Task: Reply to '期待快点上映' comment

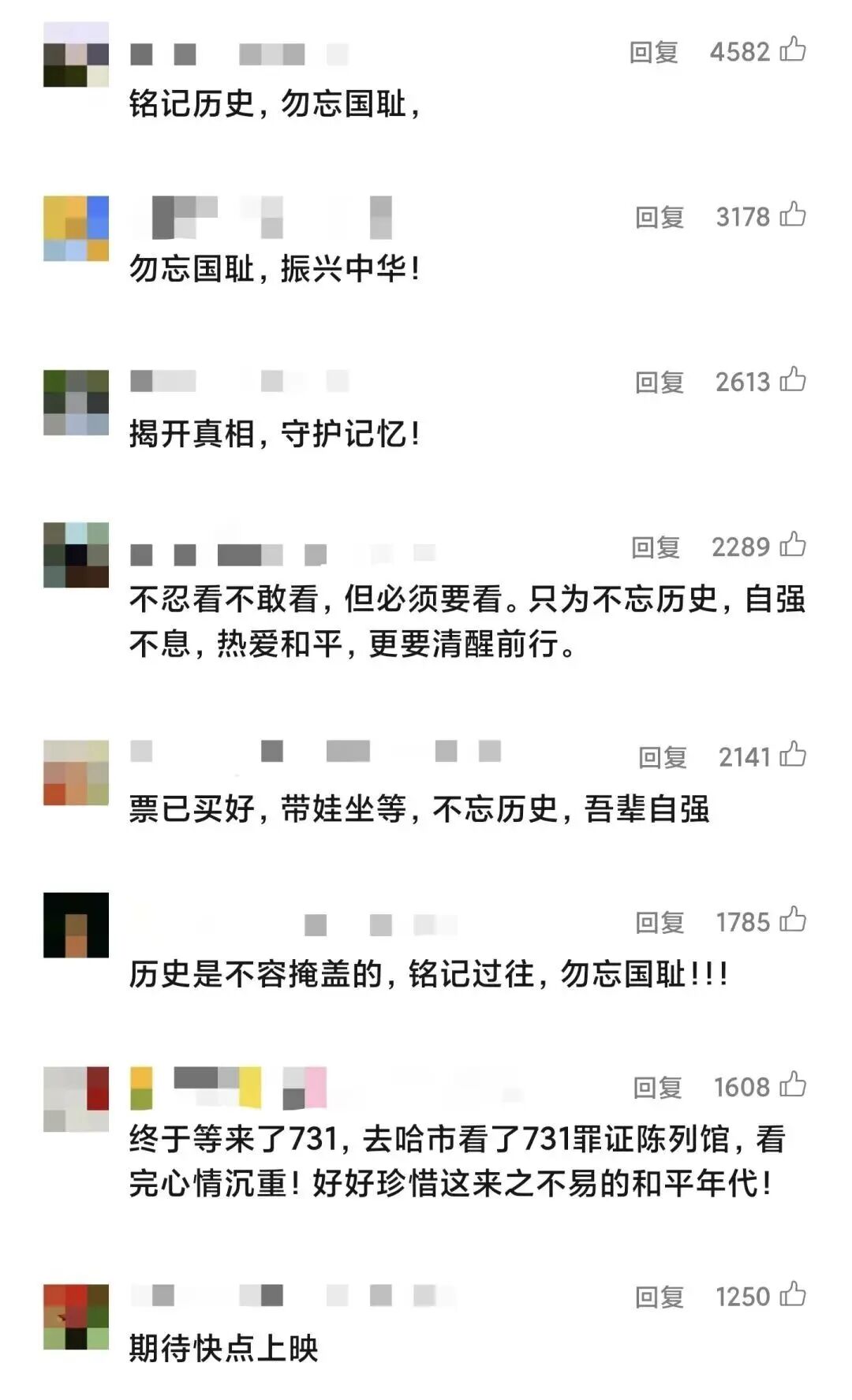Action: coord(660,1297)
